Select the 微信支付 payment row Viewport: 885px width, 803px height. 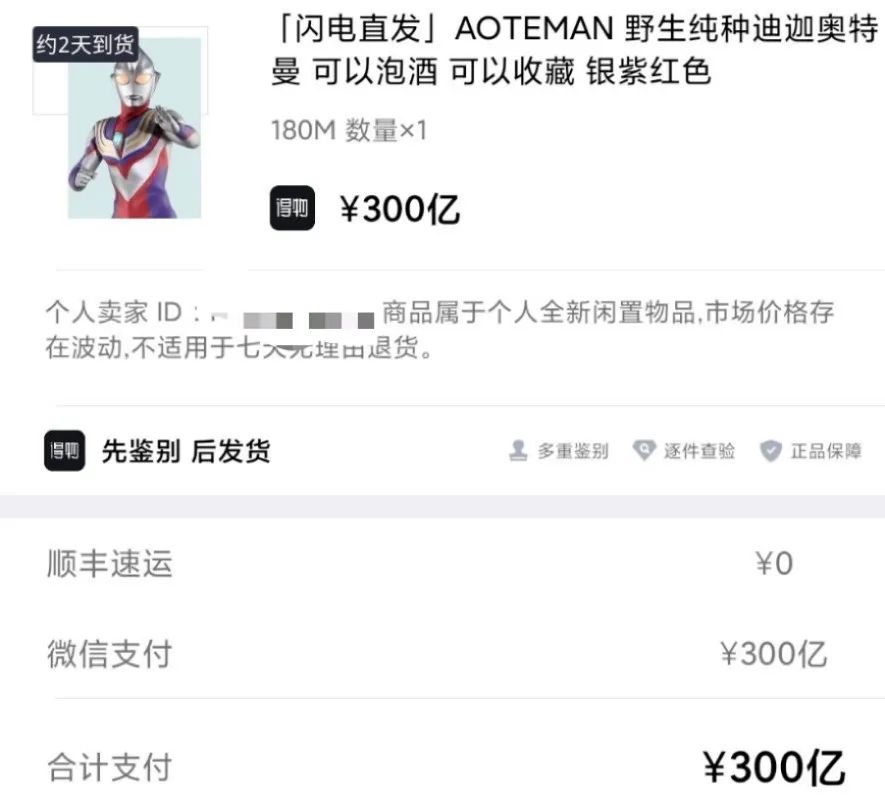(x=440, y=654)
